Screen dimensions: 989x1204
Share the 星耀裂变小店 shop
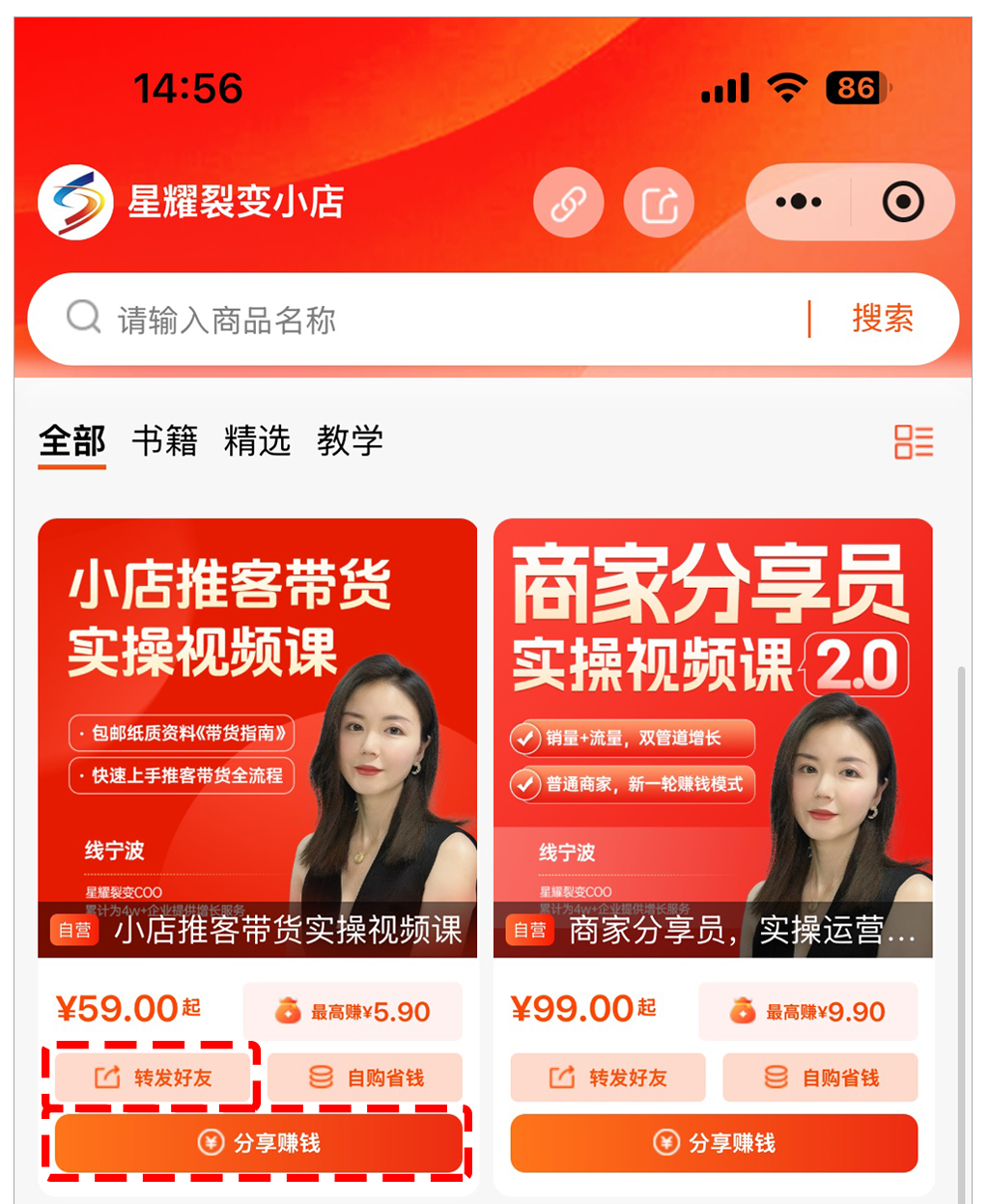click(x=659, y=204)
